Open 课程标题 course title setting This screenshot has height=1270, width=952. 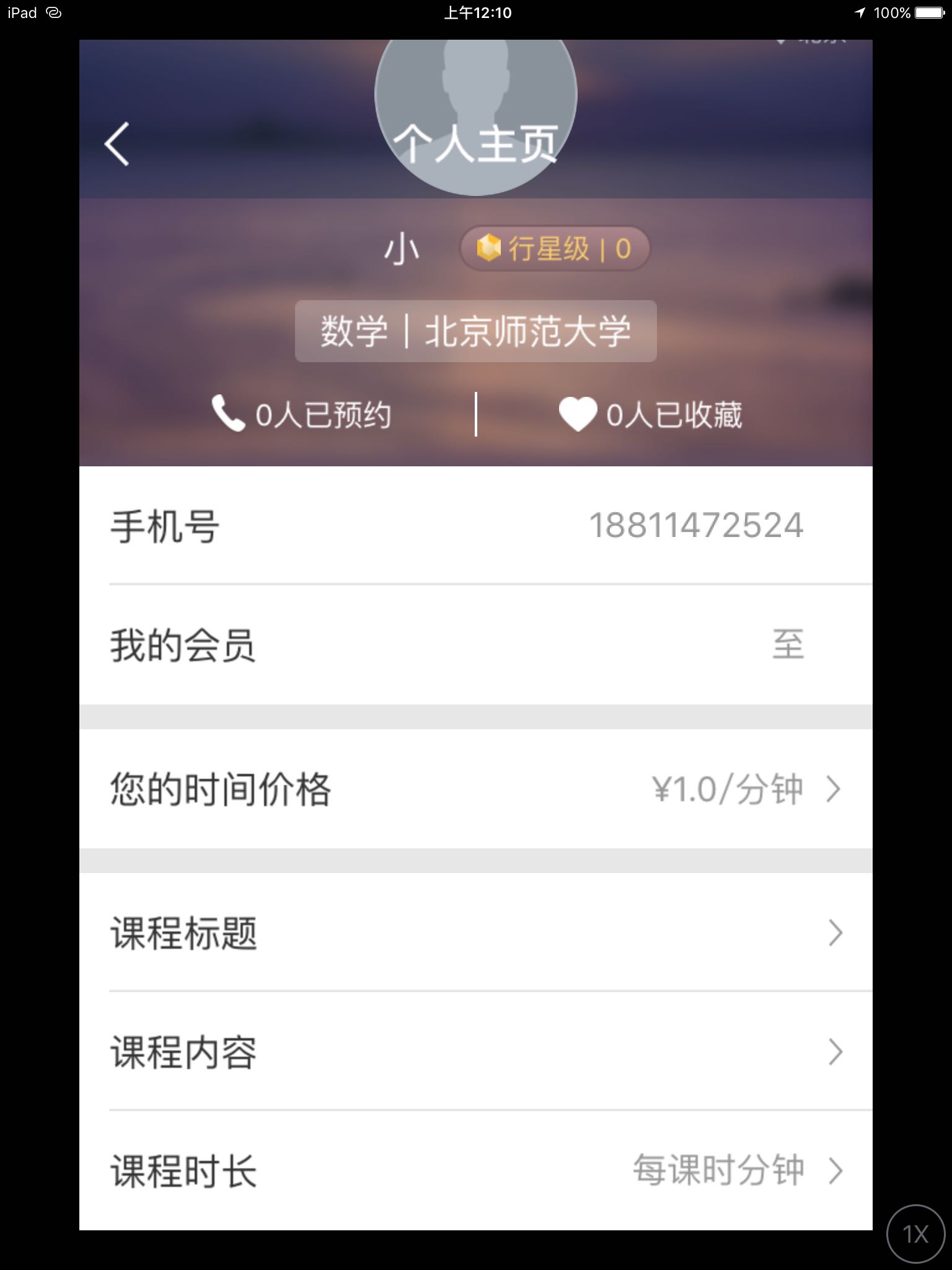click(475, 933)
